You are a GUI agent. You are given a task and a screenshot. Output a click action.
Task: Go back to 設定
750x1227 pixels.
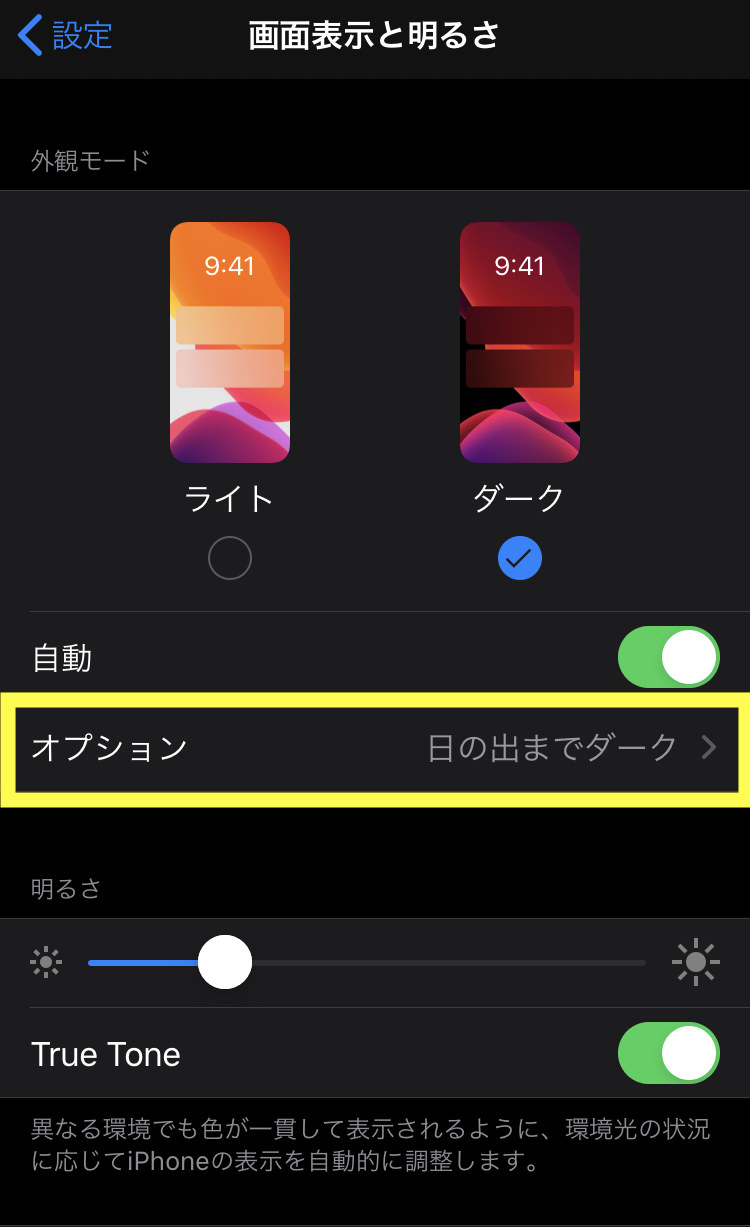pos(66,36)
